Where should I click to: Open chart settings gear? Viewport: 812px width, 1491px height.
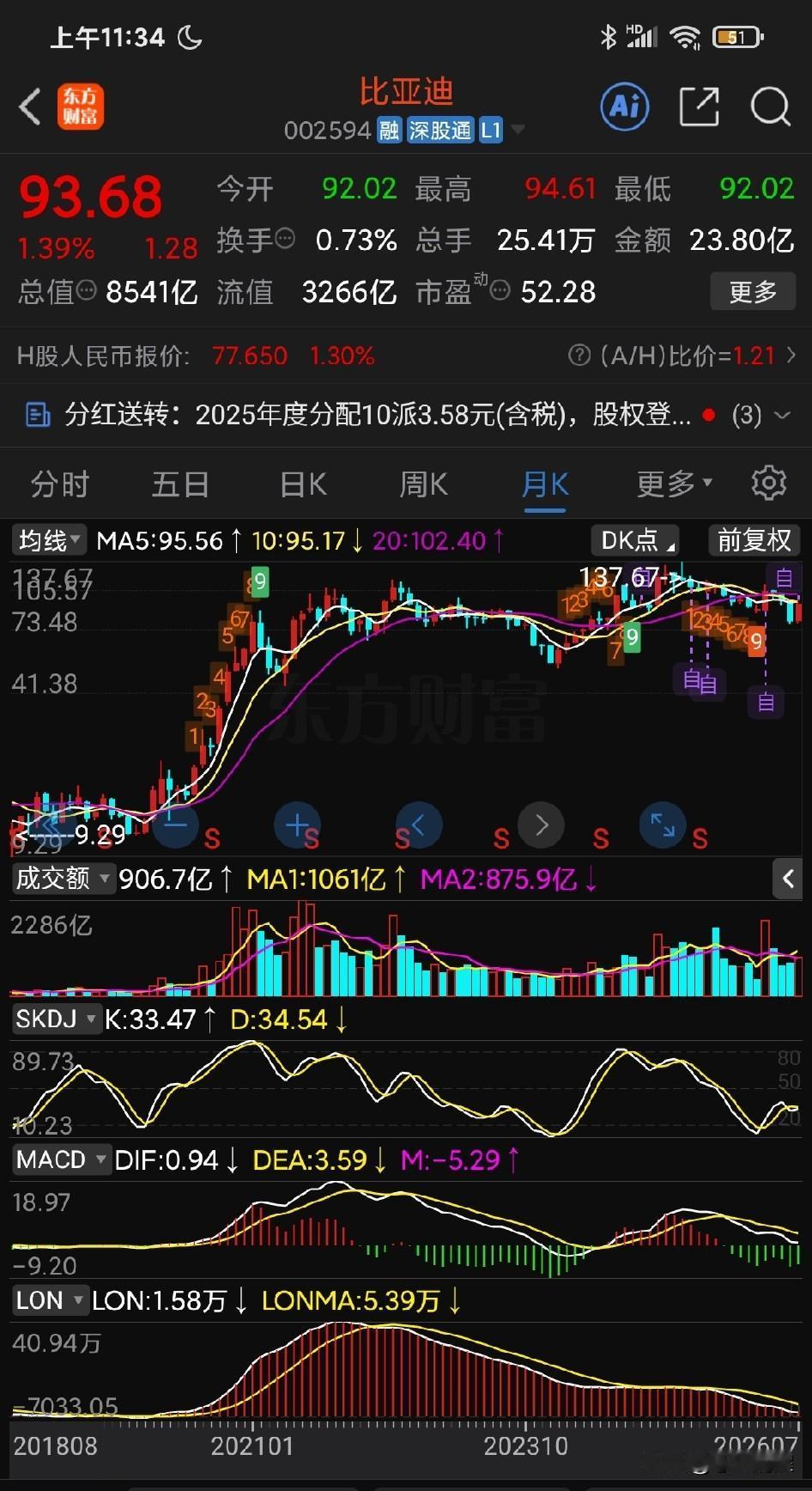click(769, 484)
